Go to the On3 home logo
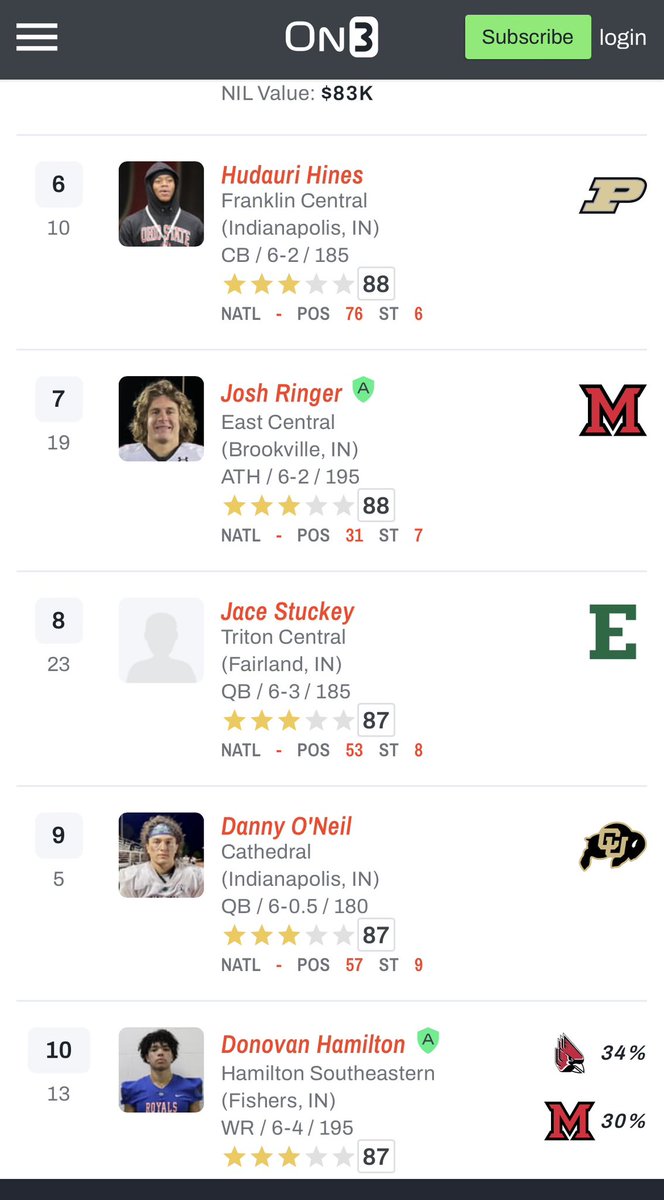Screen dimensions: 664x1200 pos(332,37)
